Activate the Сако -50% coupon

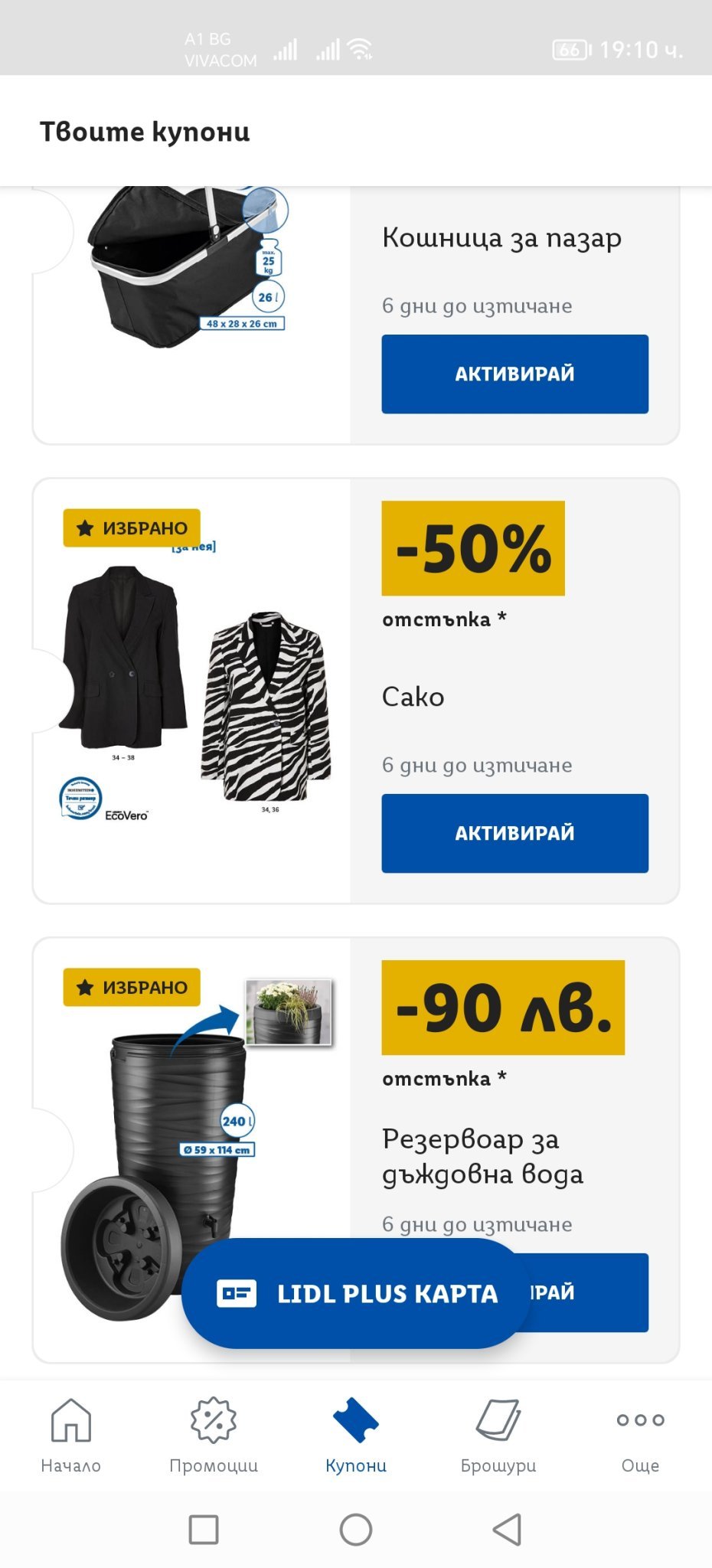pyautogui.click(x=514, y=833)
